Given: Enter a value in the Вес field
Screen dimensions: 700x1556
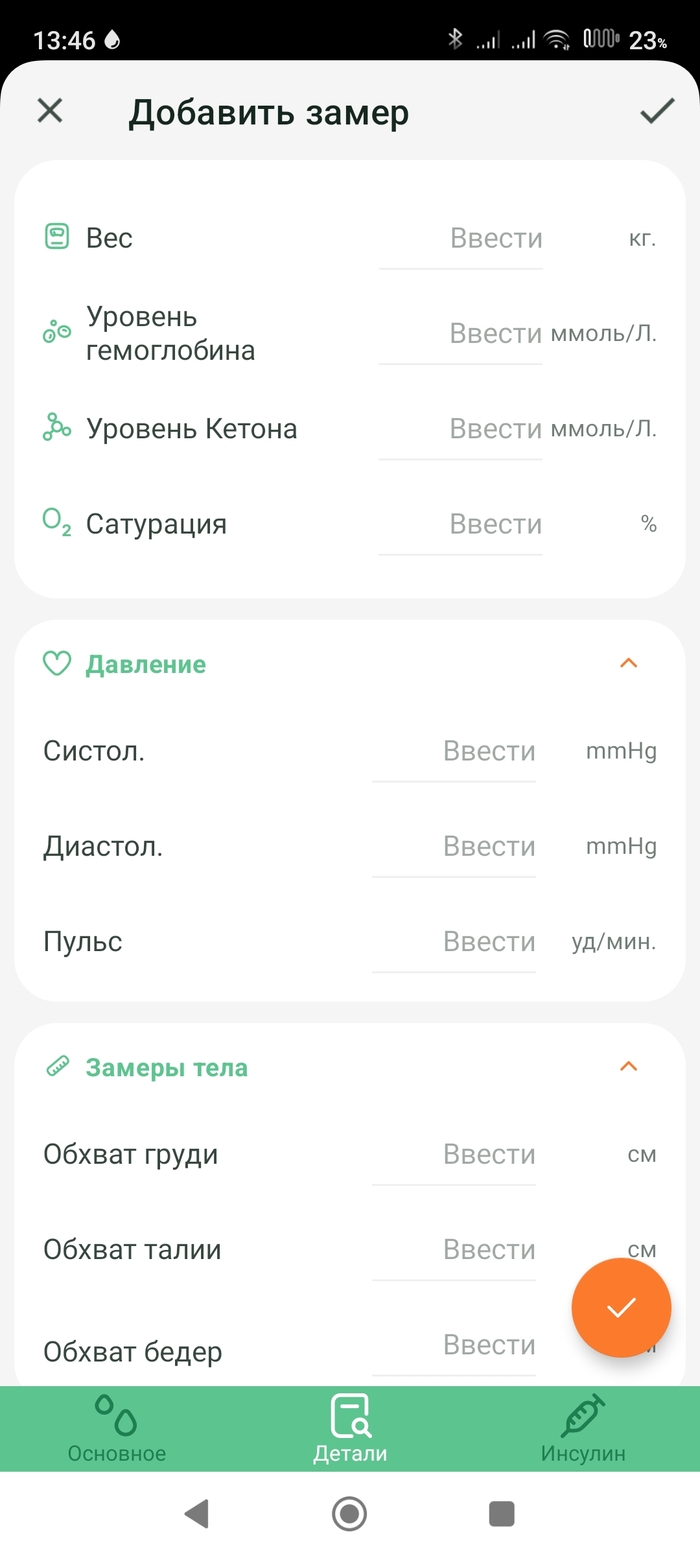Looking at the screenshot, I should click(x=462, y=239).
